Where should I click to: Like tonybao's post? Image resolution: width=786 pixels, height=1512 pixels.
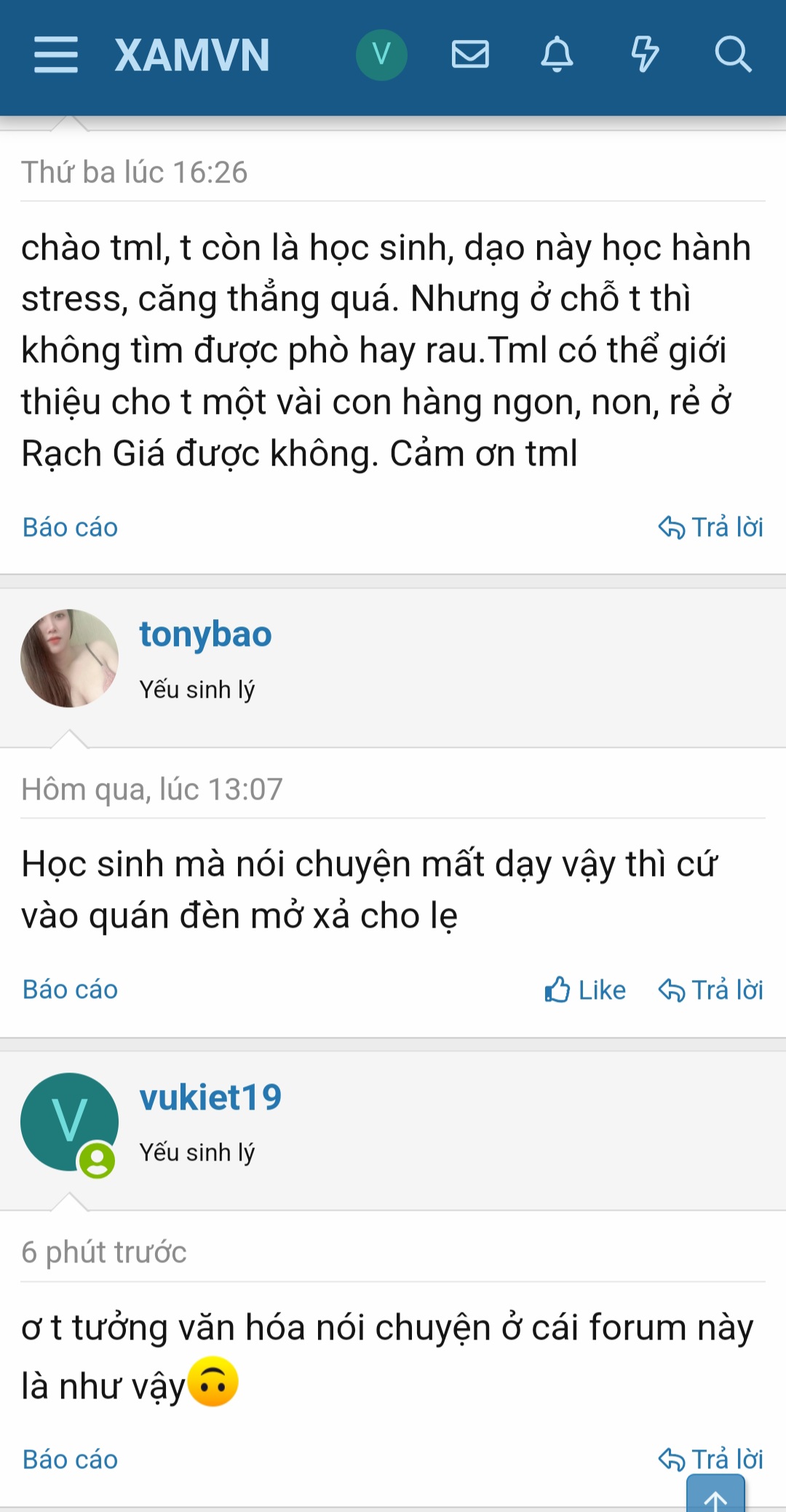point(585,990)
